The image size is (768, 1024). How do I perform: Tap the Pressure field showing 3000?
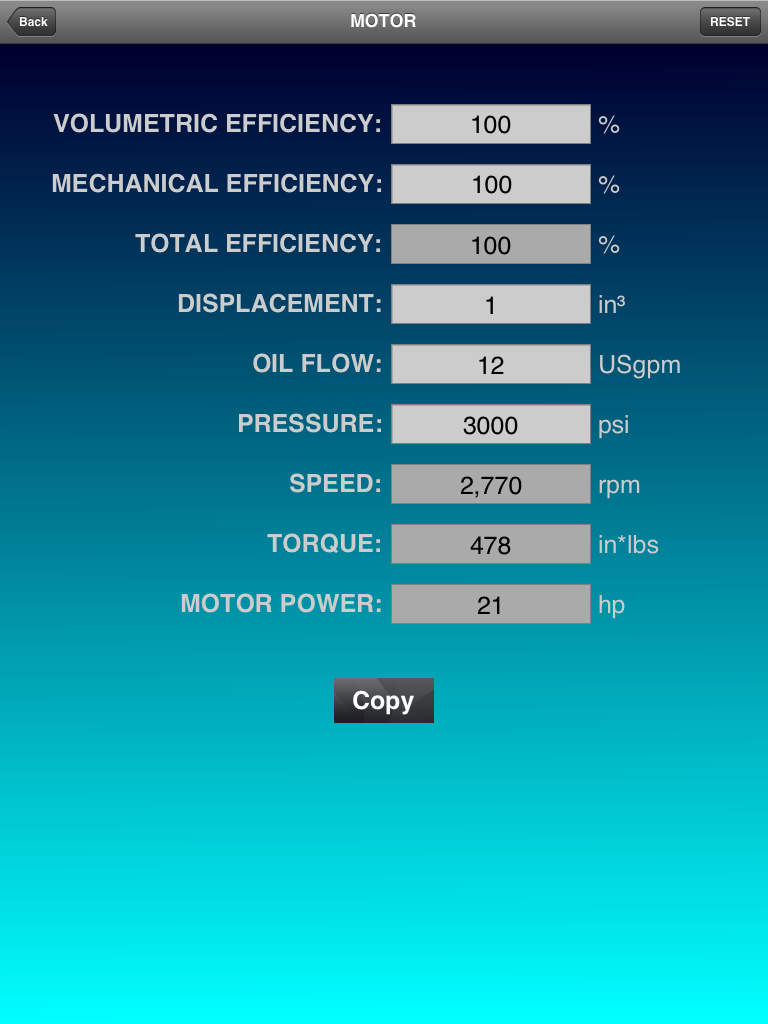(x=490, y=424)
